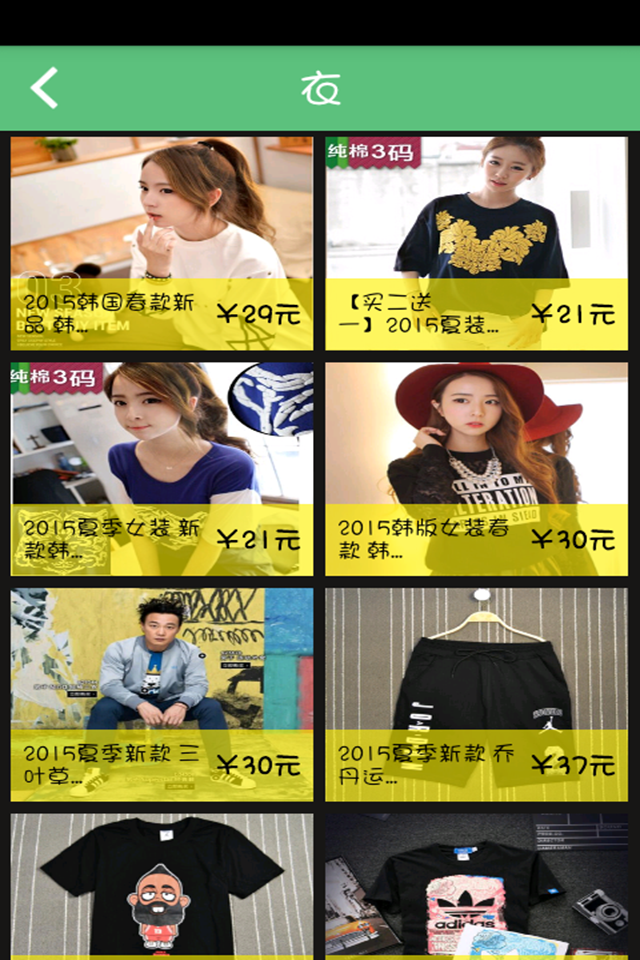Image resolution: width=640 pixels, height=960 pixels.
Task: Select the 2015韩版女装春款 product priced ¥30元
Action: coord(476,468)
